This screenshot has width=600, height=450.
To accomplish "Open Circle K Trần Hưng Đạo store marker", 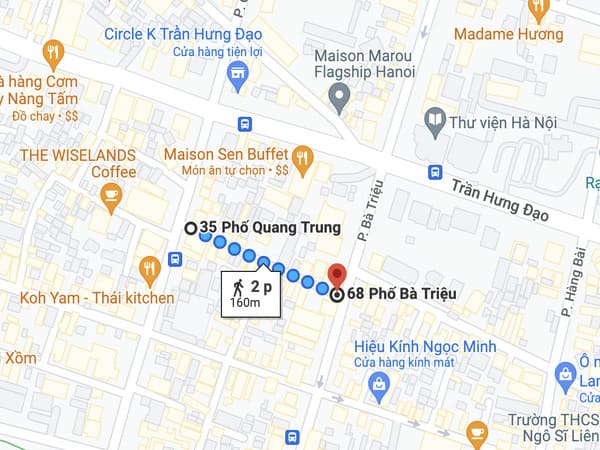I will tap(237, 72).
